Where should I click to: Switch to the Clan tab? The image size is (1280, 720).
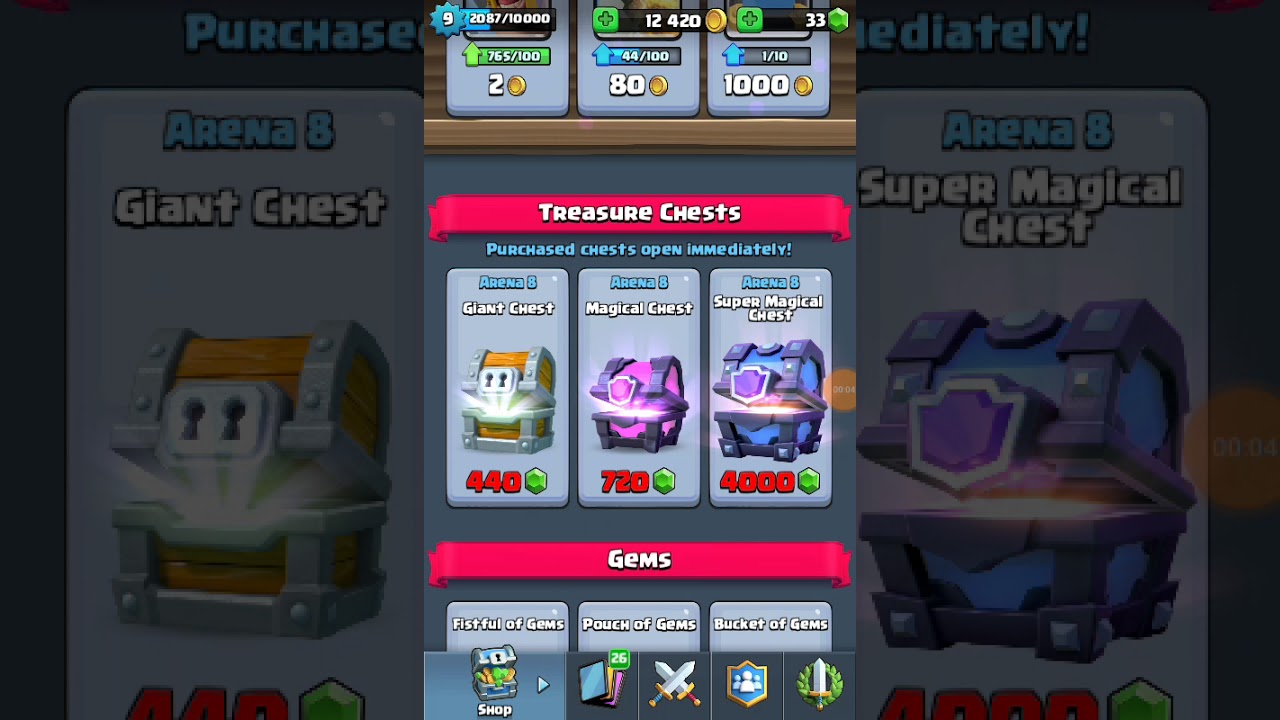tap(747, 685)
